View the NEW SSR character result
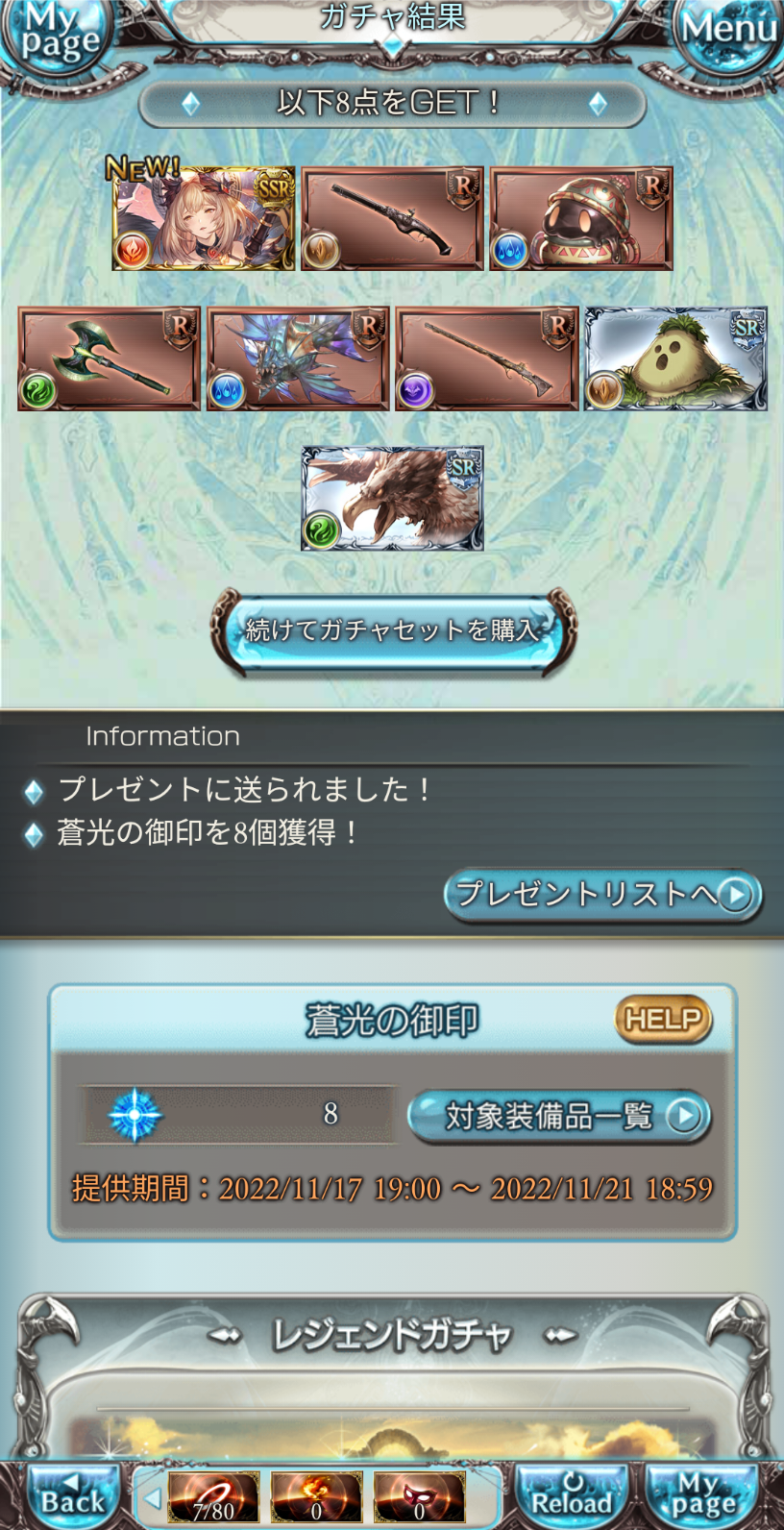 [x=204, y=219]
